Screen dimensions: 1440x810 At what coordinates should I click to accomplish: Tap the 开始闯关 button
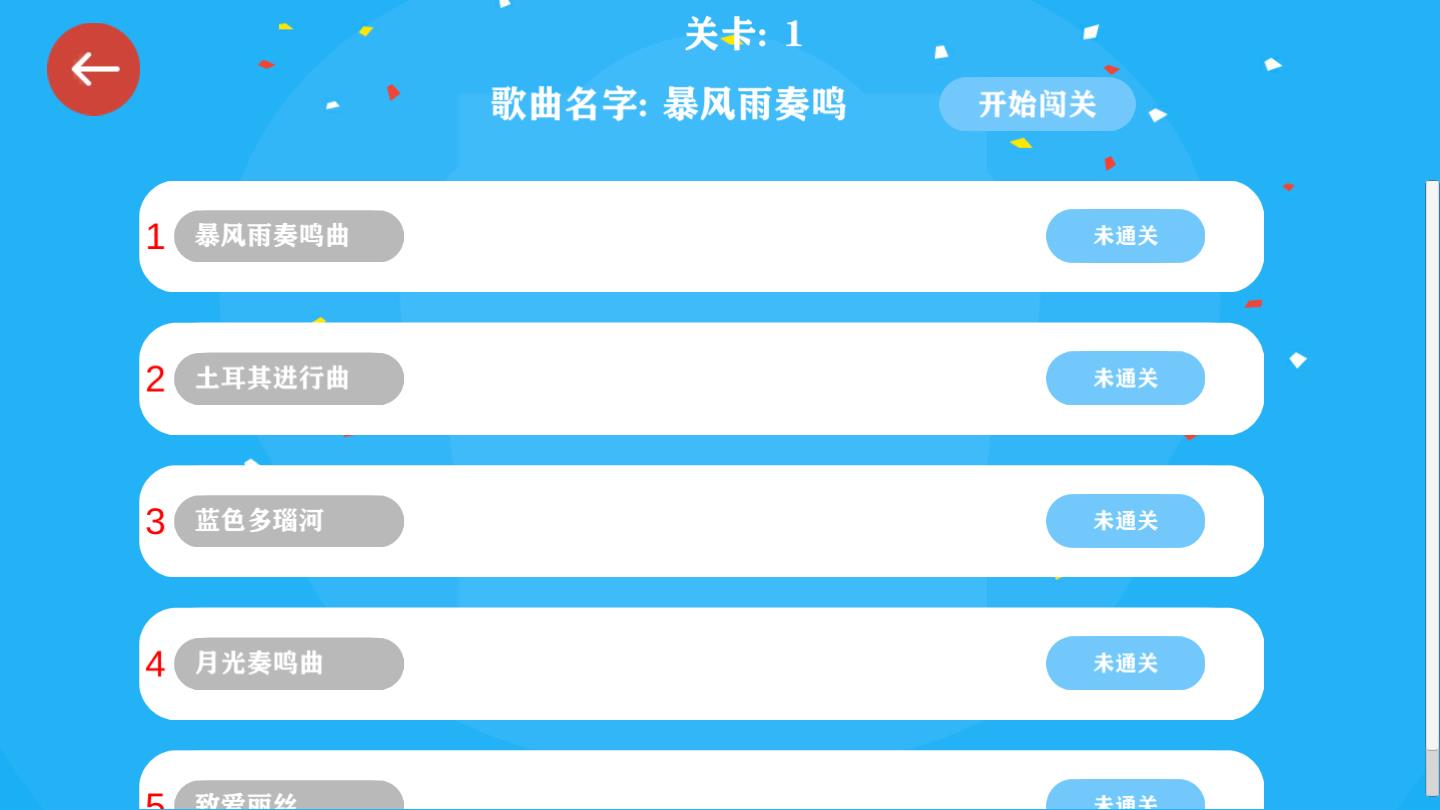coord(1037,104)
